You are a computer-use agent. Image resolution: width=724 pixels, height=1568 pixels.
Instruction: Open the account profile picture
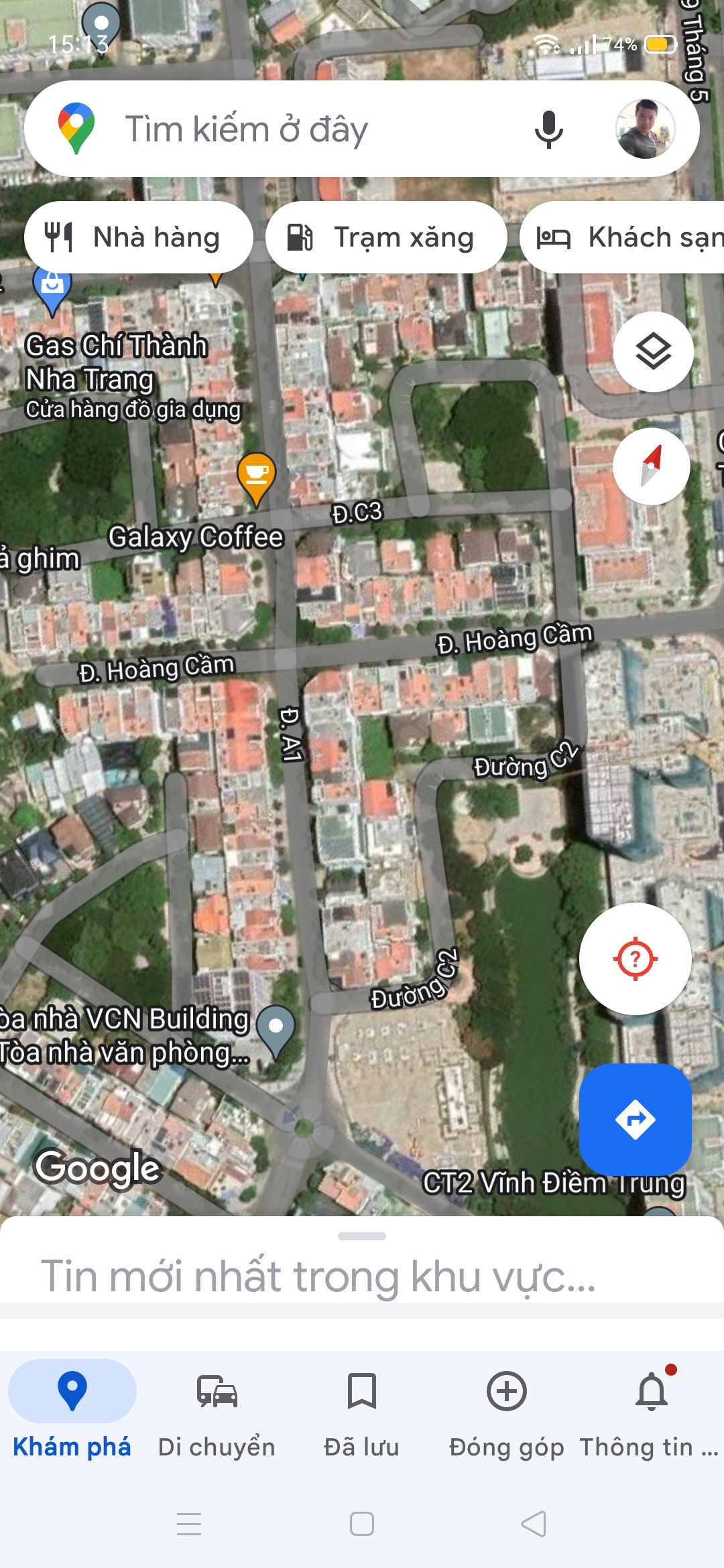[x=645, y=129]
